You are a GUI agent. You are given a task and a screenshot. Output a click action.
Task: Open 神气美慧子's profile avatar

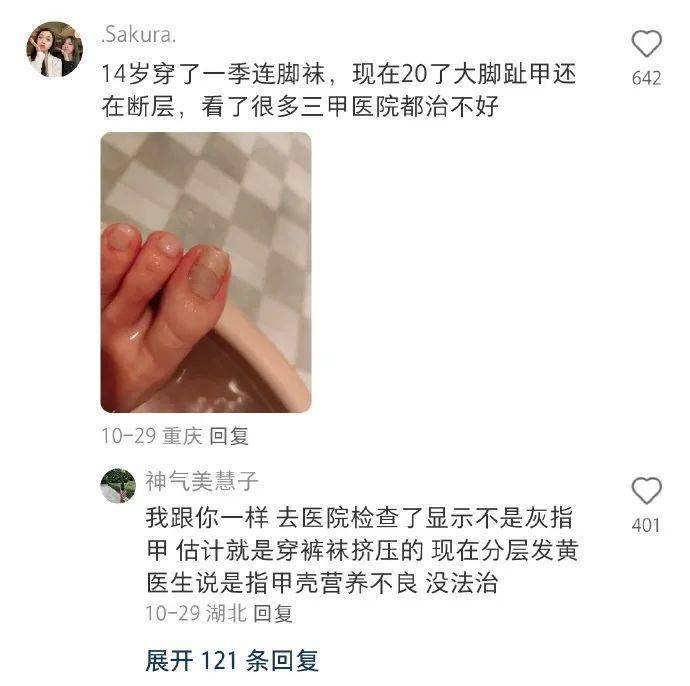pyautogui.click(x=118, y=485)
